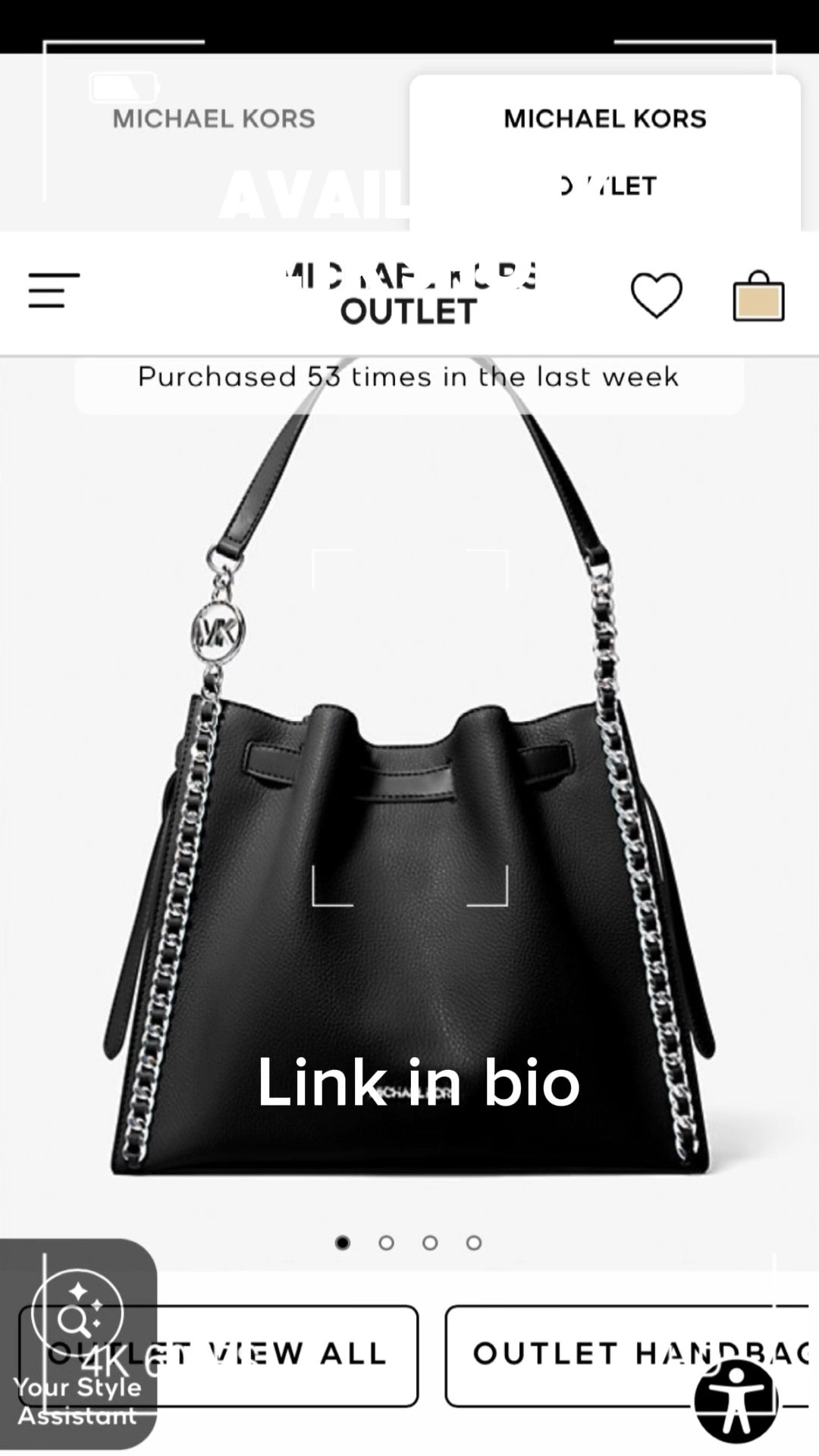
Task: Click the battery status icon
Action: [x=124, y=86]
